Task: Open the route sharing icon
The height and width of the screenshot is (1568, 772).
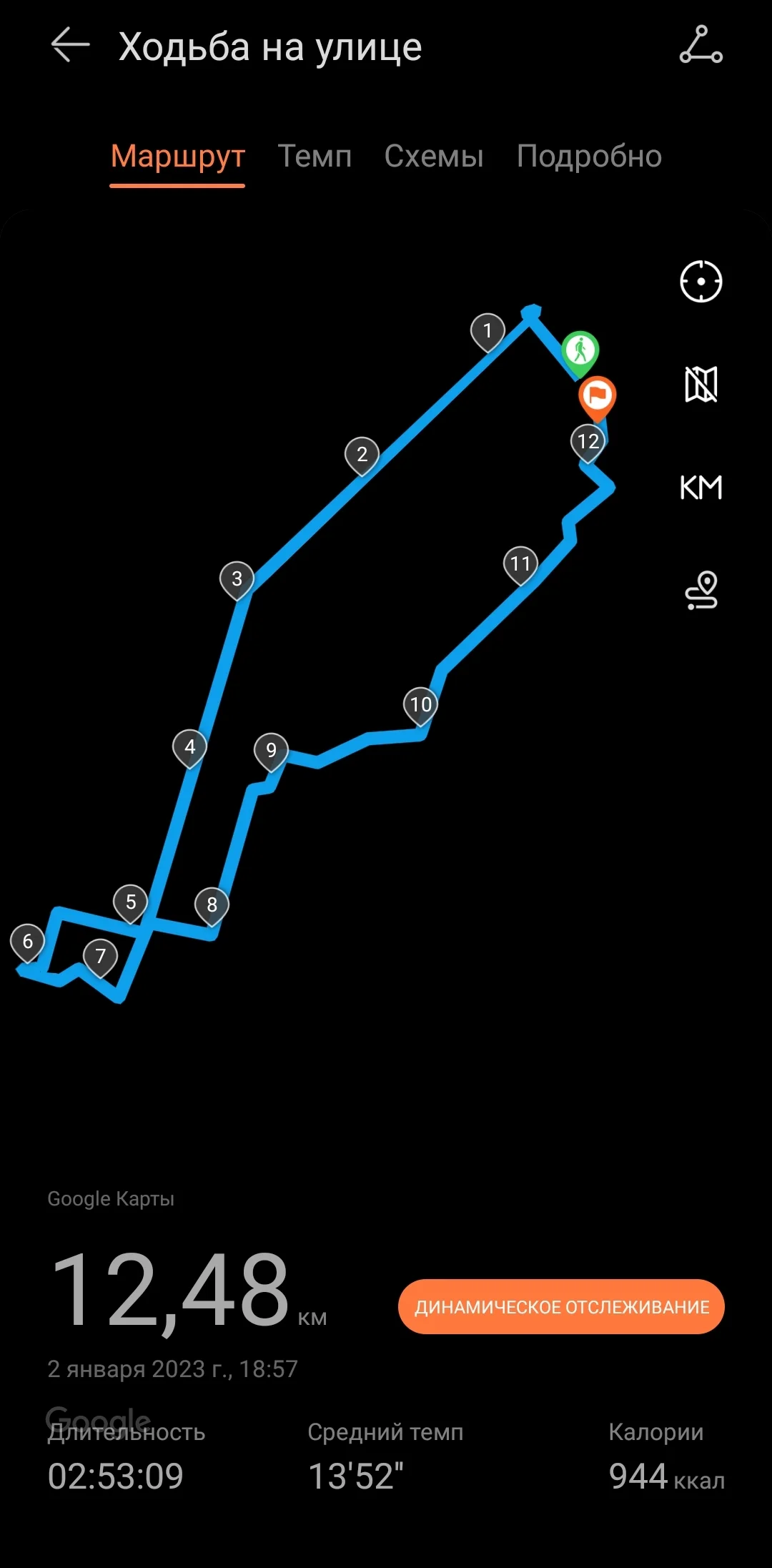Action: (701, 45)
